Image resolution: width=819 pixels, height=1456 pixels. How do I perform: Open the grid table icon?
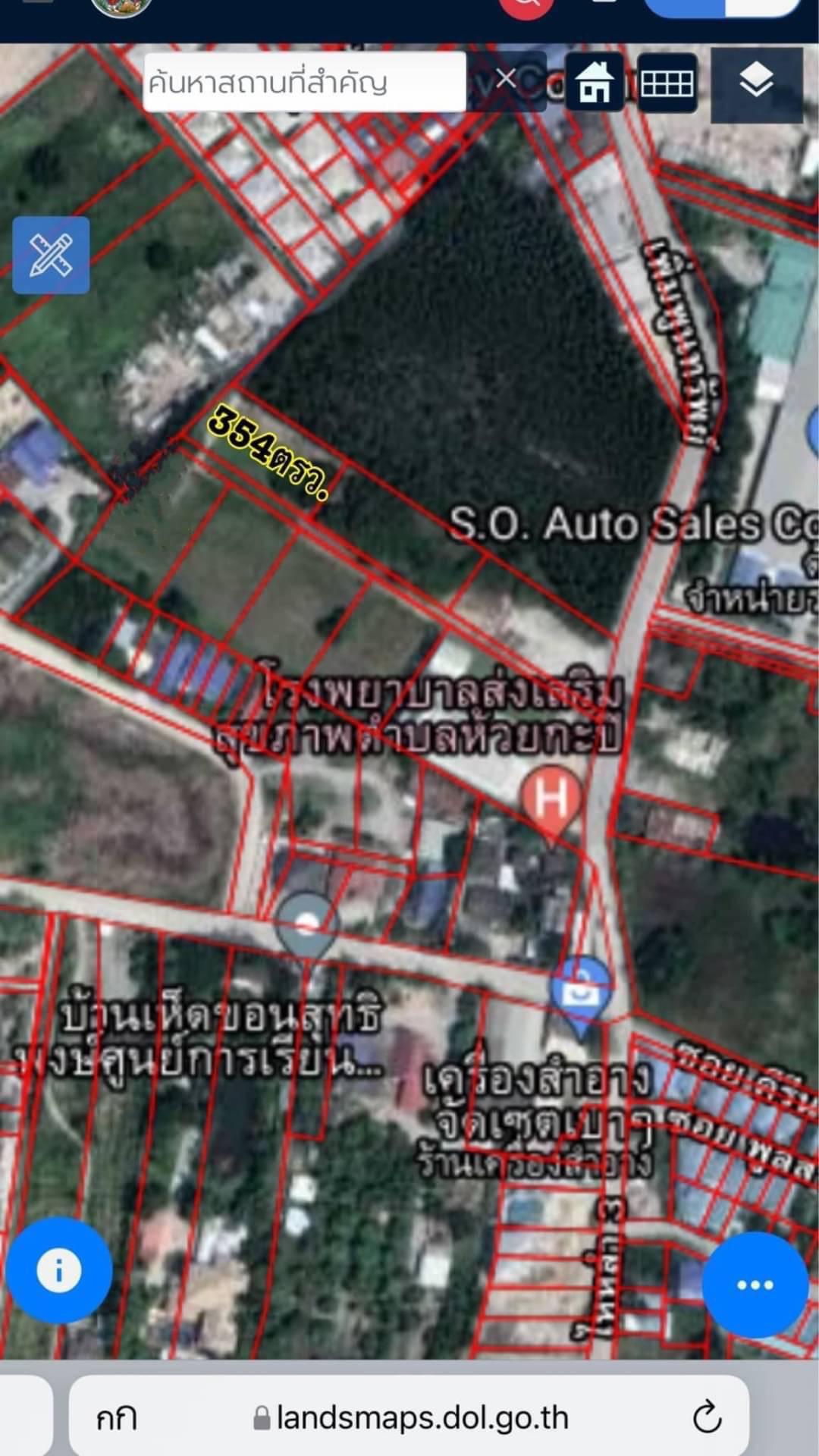coord(667,83)
